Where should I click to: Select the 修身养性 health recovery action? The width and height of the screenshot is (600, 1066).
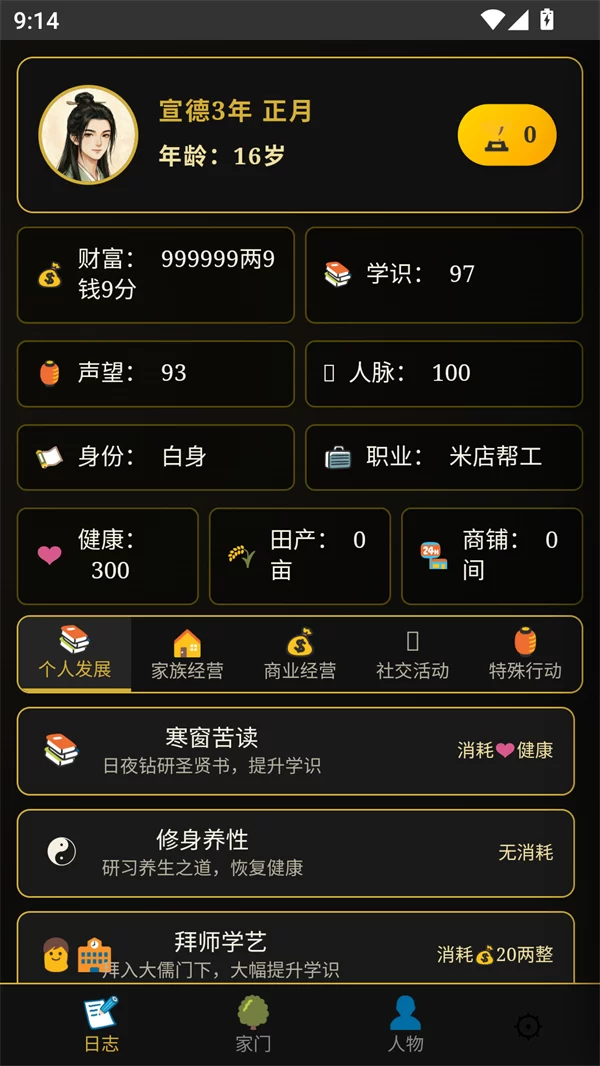(x=296, y=853)
